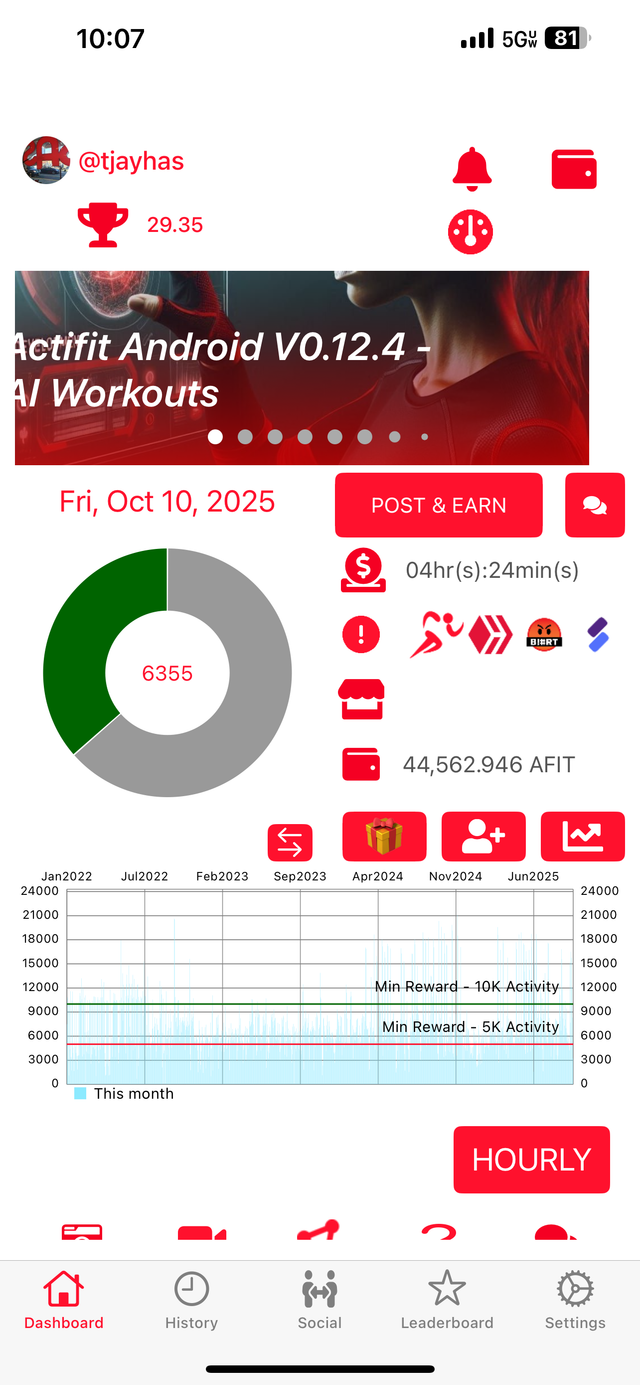Tap the swap arrows button
The width and height of the screenshot is (640, 1385).
[x=290, y=842]
